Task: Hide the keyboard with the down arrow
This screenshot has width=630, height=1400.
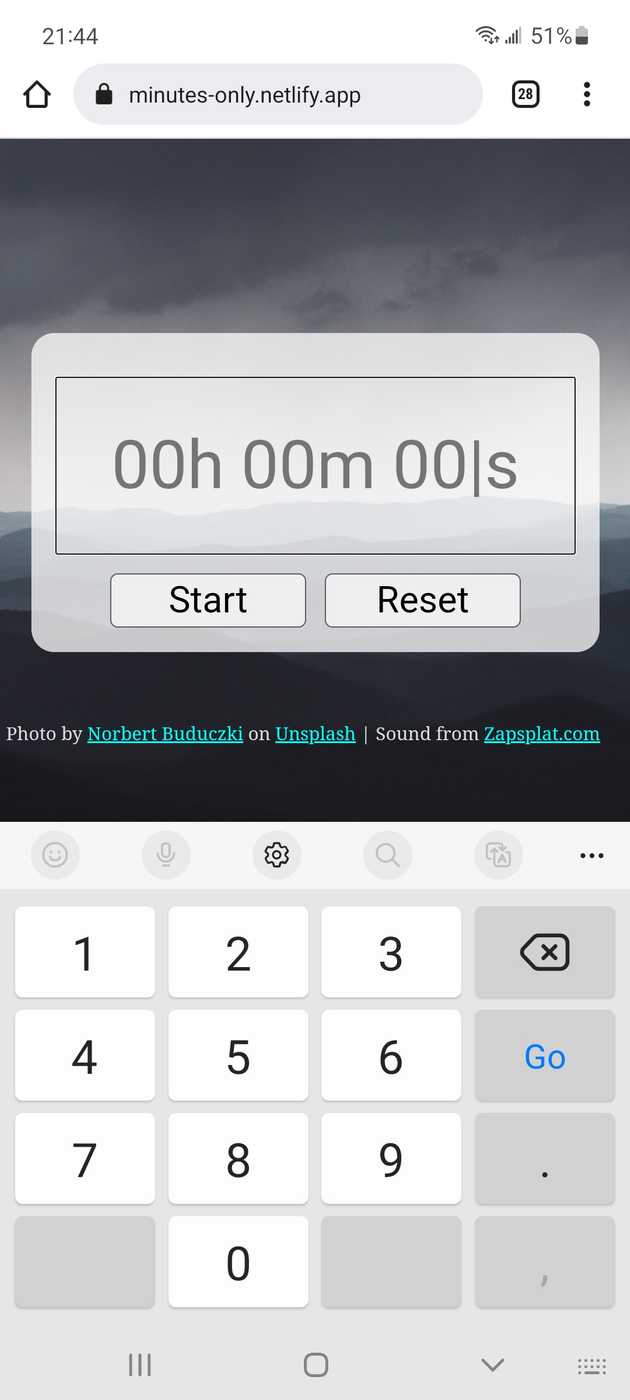Action: (492, 1365)
